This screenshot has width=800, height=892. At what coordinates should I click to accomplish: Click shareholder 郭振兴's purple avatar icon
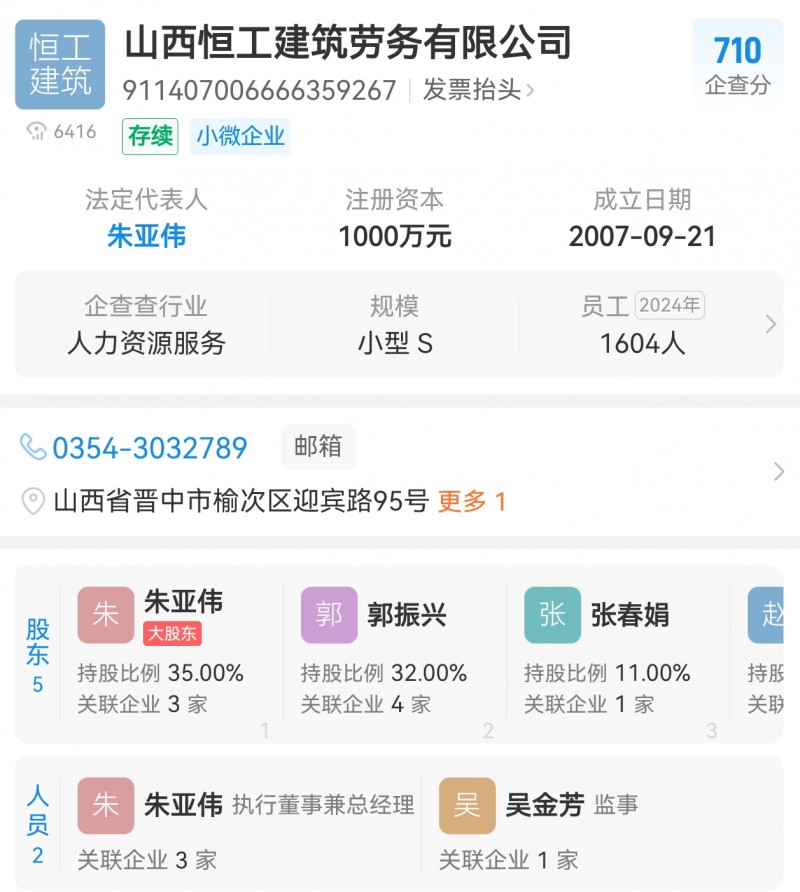coord(329,615)
